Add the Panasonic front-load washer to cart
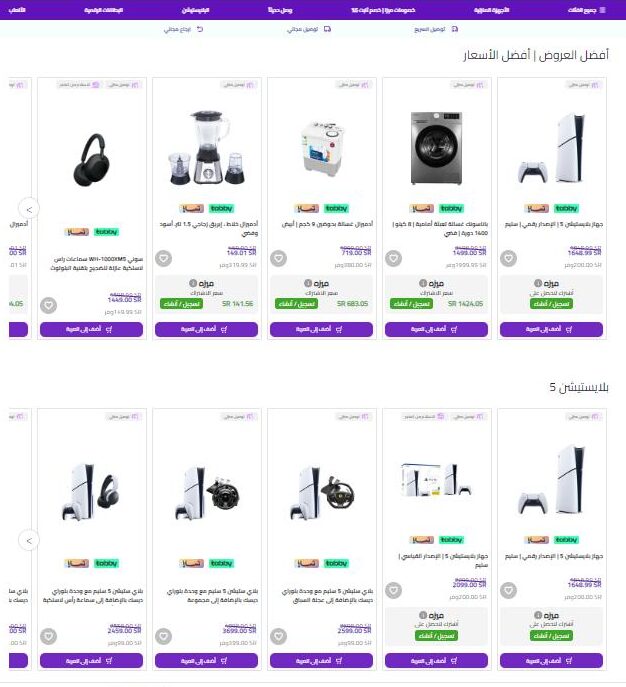This screenshot has height=687, width=626. tap(436, 329)
